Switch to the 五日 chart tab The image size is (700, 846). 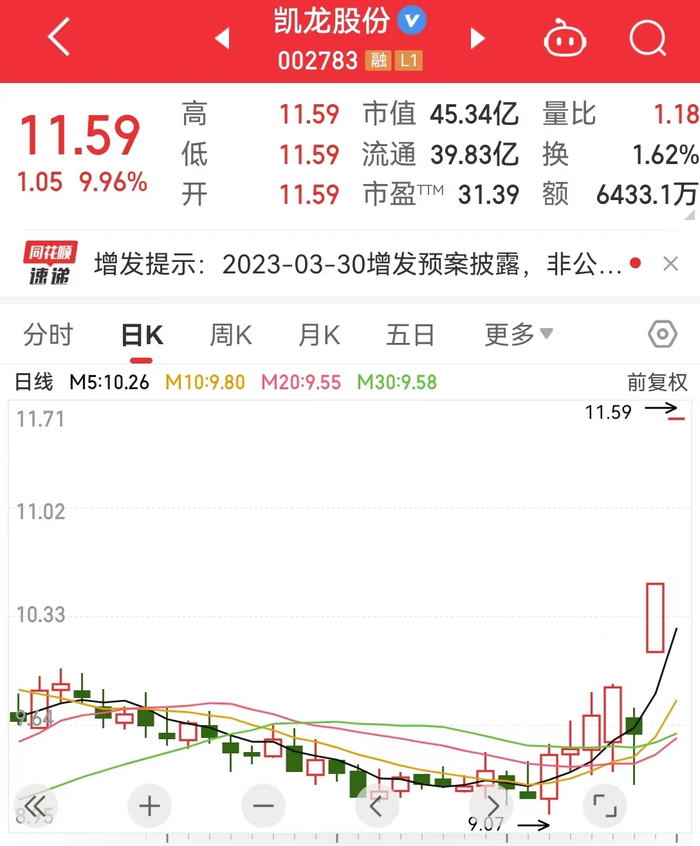coord(410,335)
